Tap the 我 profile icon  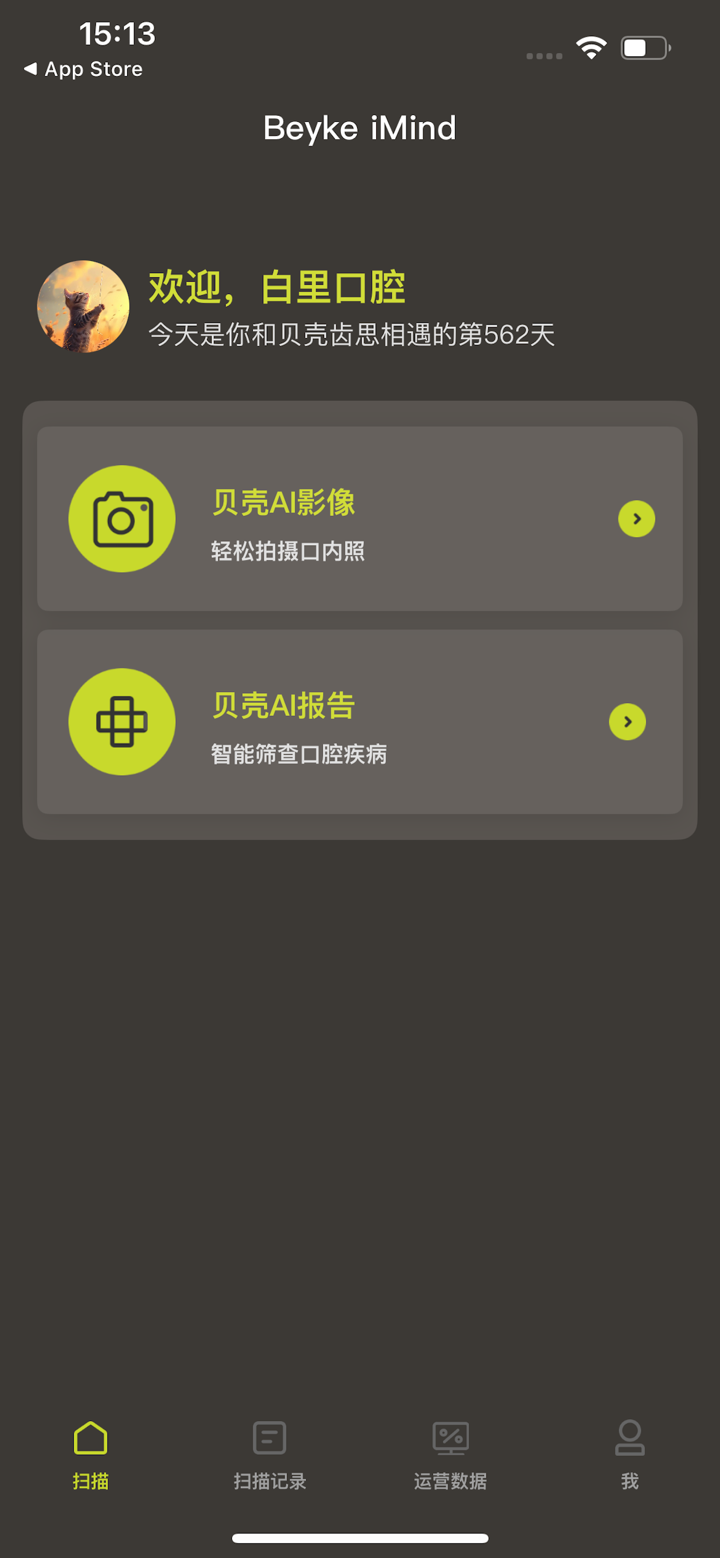629,1437
